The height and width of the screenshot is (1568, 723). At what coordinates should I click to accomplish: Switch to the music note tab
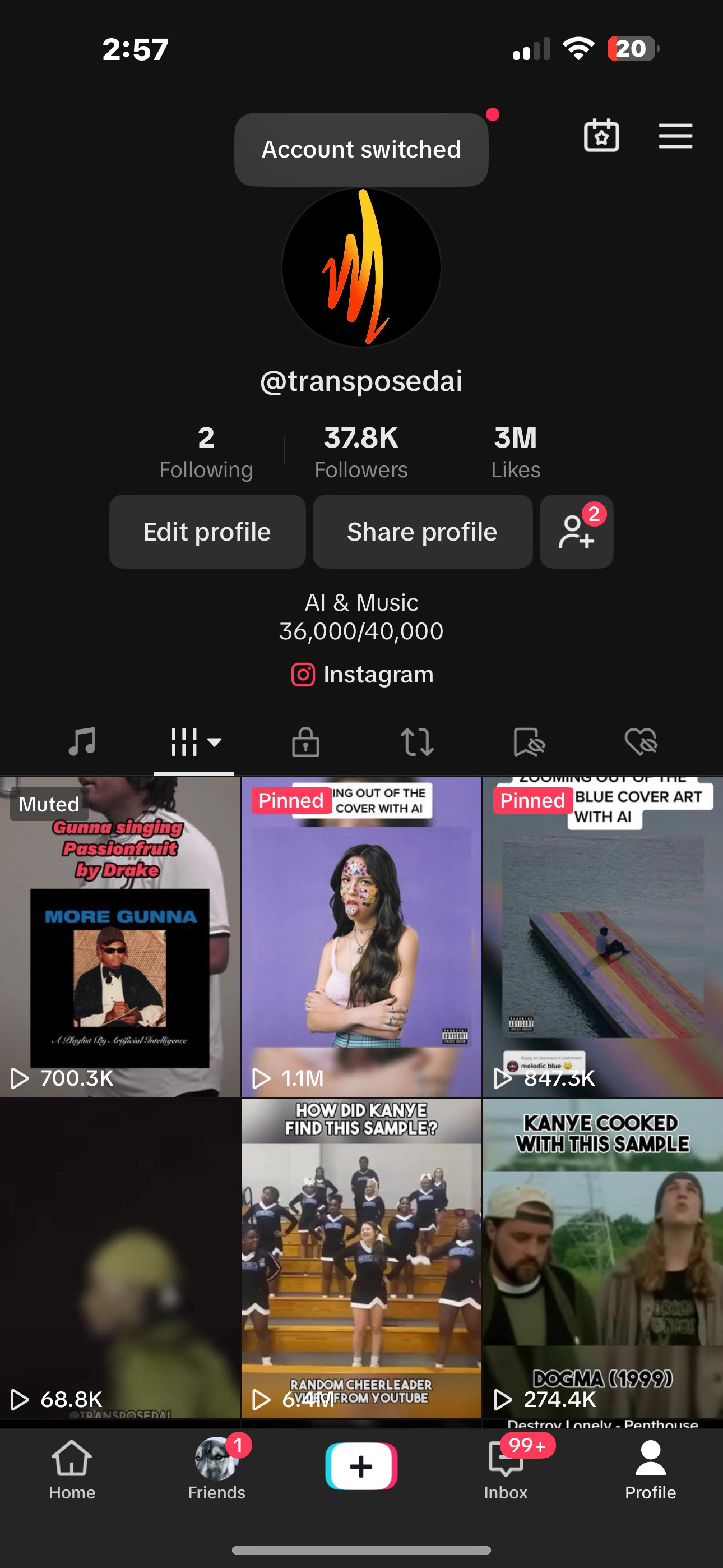pos(82,741)
